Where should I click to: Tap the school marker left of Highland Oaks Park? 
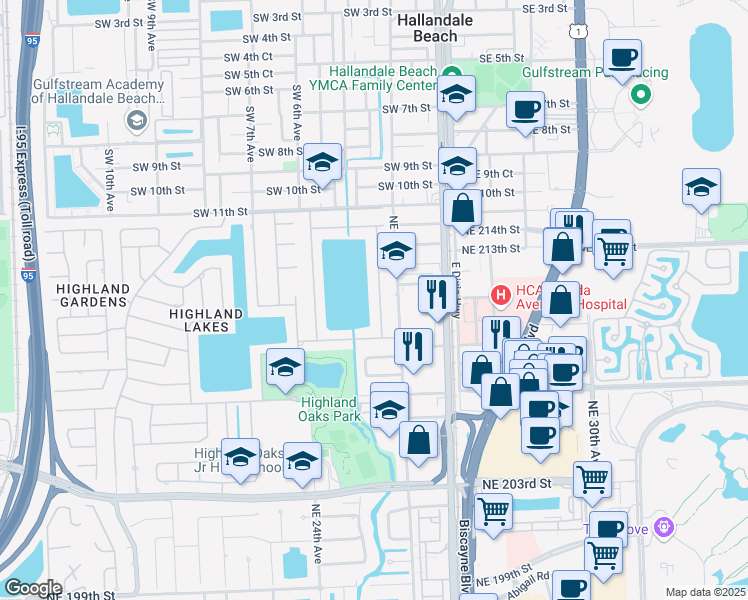coord(285,370)
